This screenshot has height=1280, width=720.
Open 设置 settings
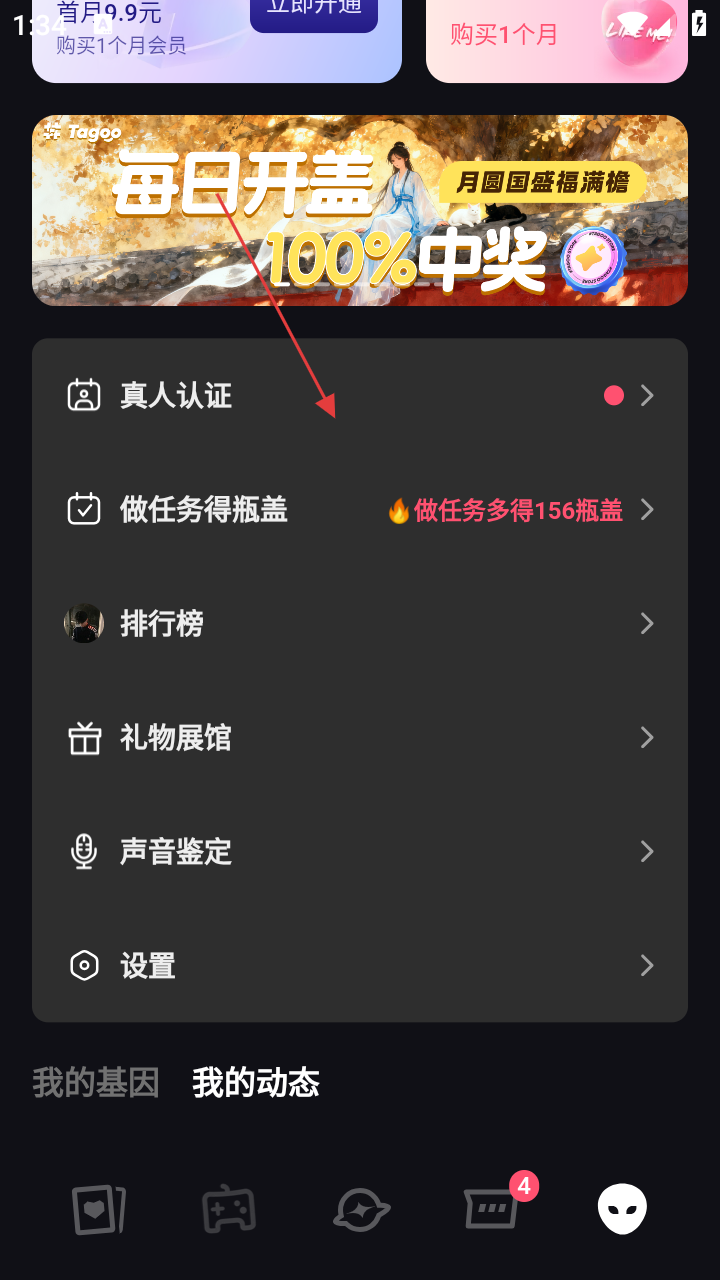(360, 966)
